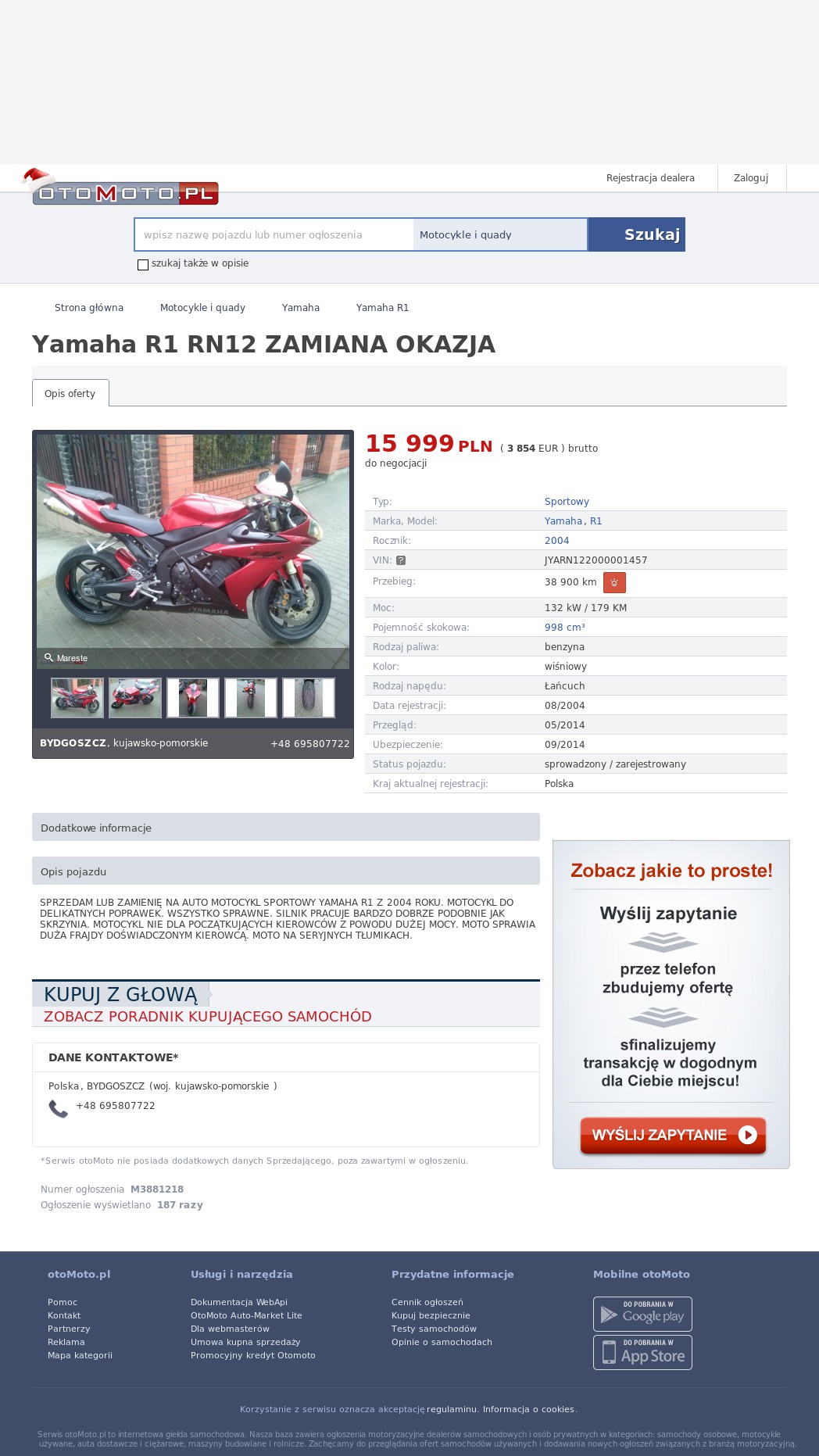The image size is (819, 1456).
Task: View the second photo thumbnail in gallery
Action: pyautogui.click(x=135, y=698)
